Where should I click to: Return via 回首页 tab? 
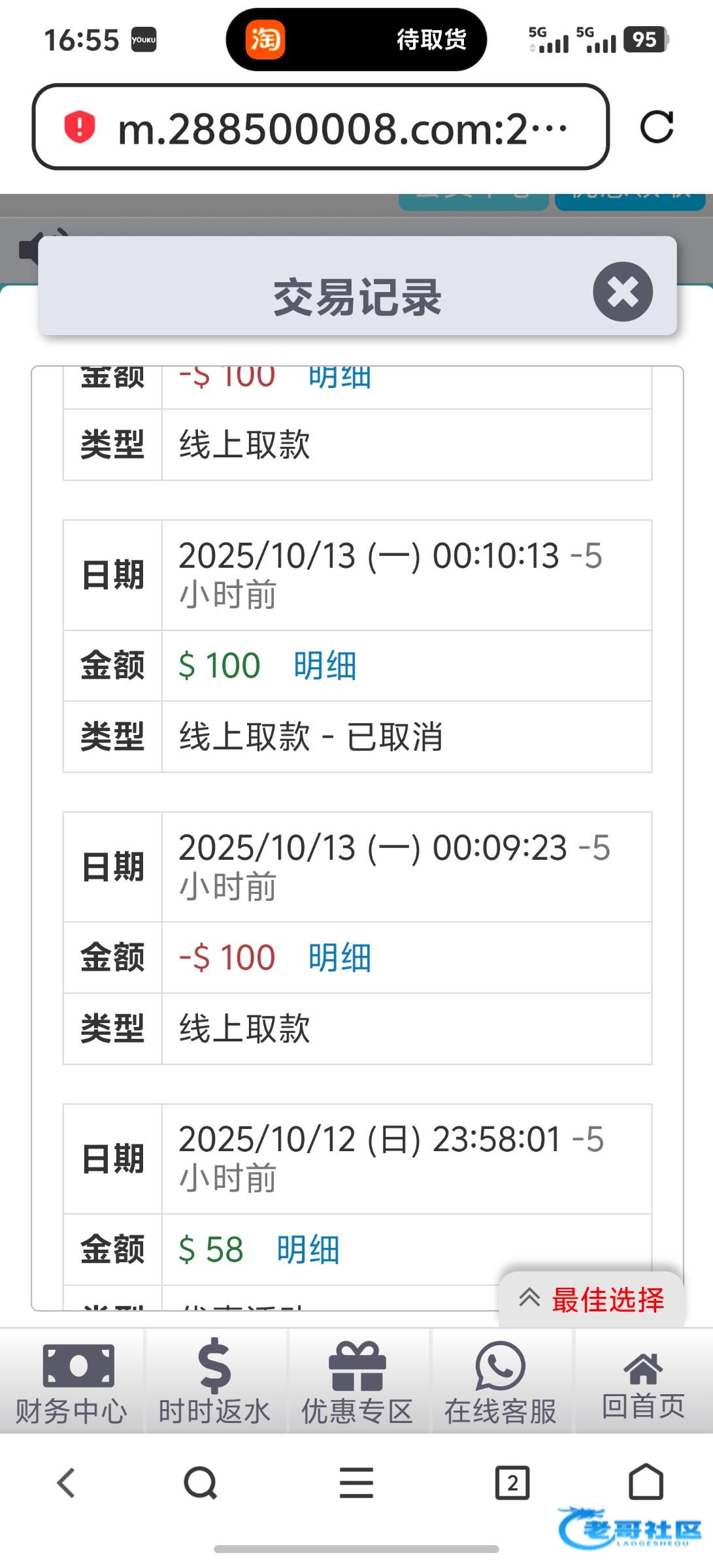click(643, 1381)
